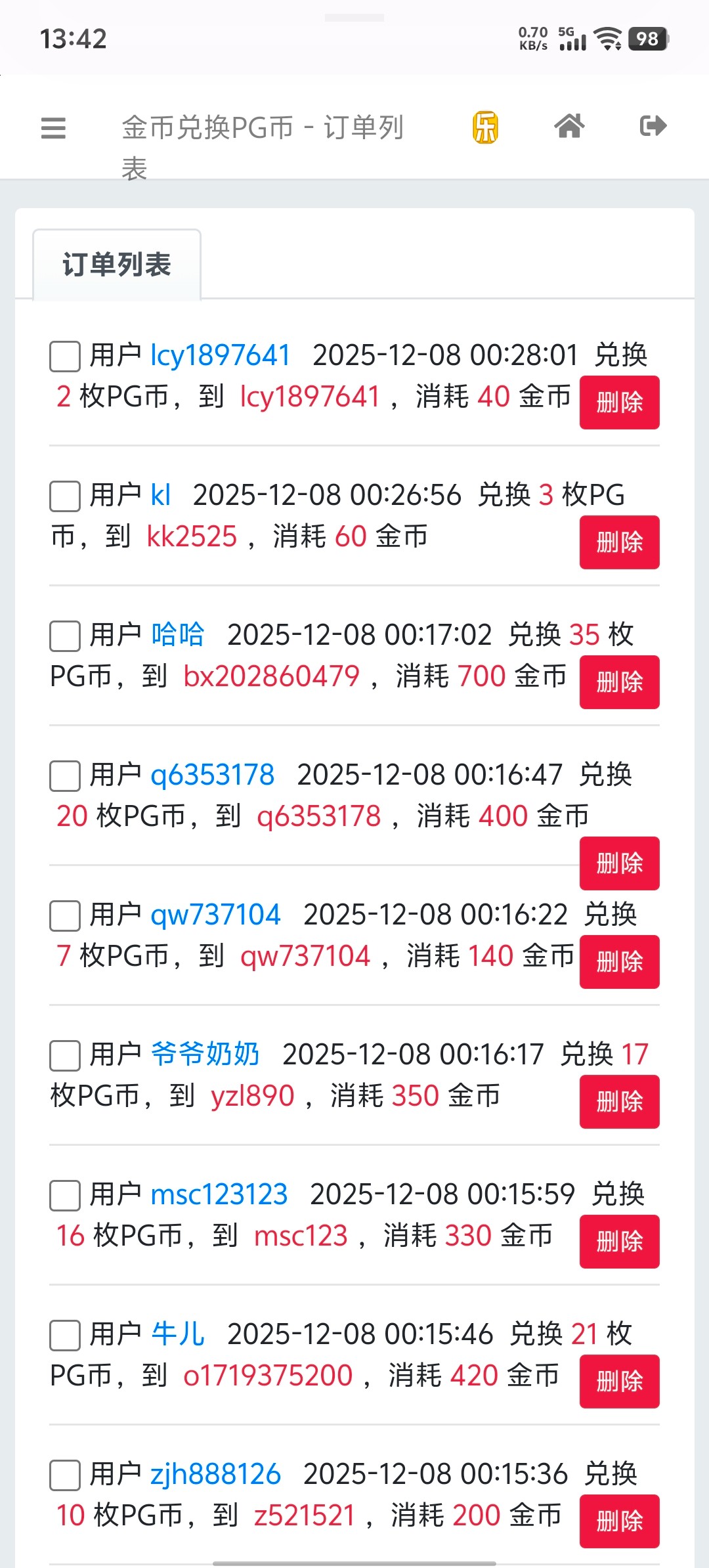Select the order checkbox for user 哈哈
Viewport: 709px width, 1568px height.
click(x=65, y=636)
